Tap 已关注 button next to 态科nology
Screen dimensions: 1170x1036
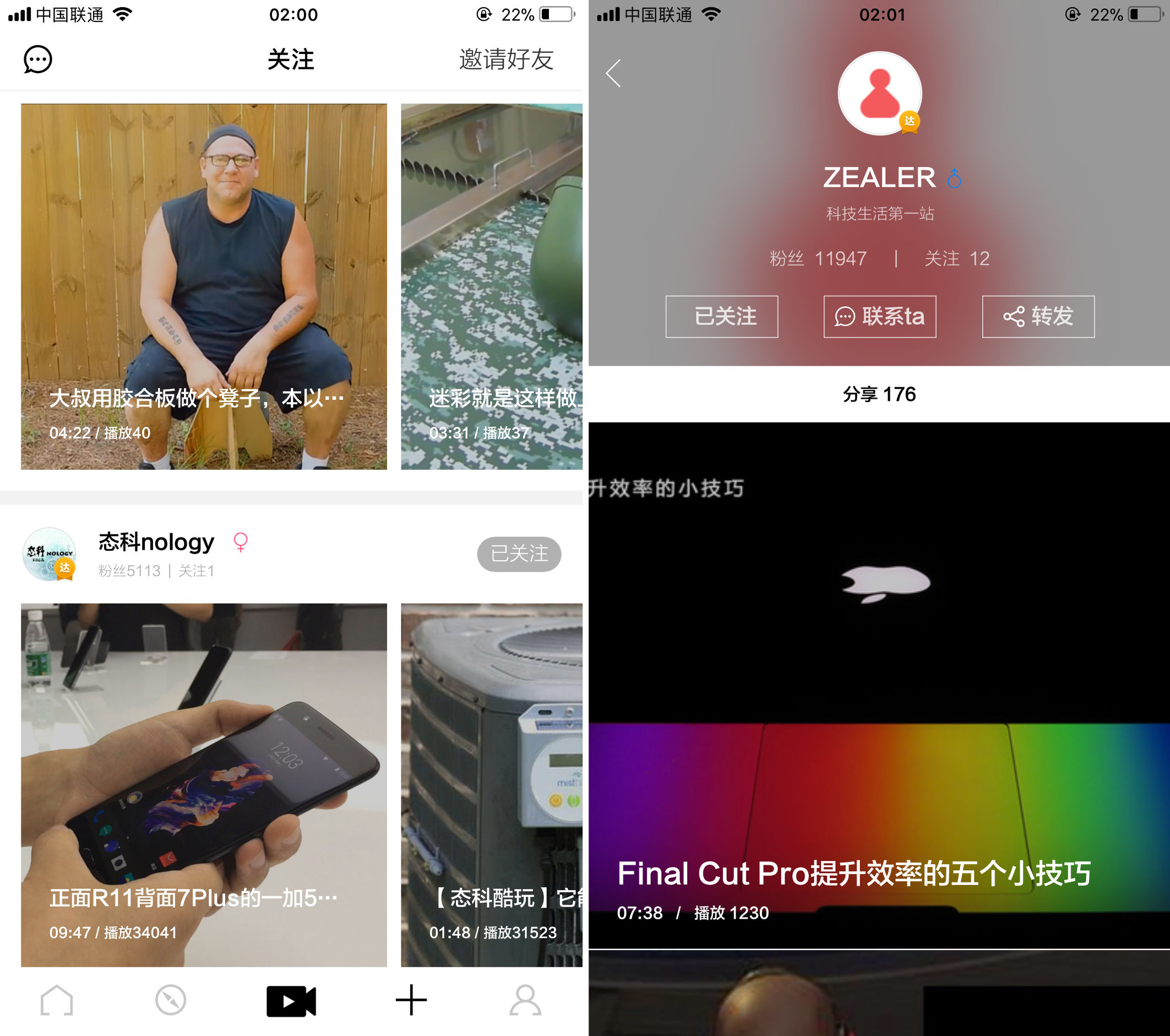coord(519,554)
